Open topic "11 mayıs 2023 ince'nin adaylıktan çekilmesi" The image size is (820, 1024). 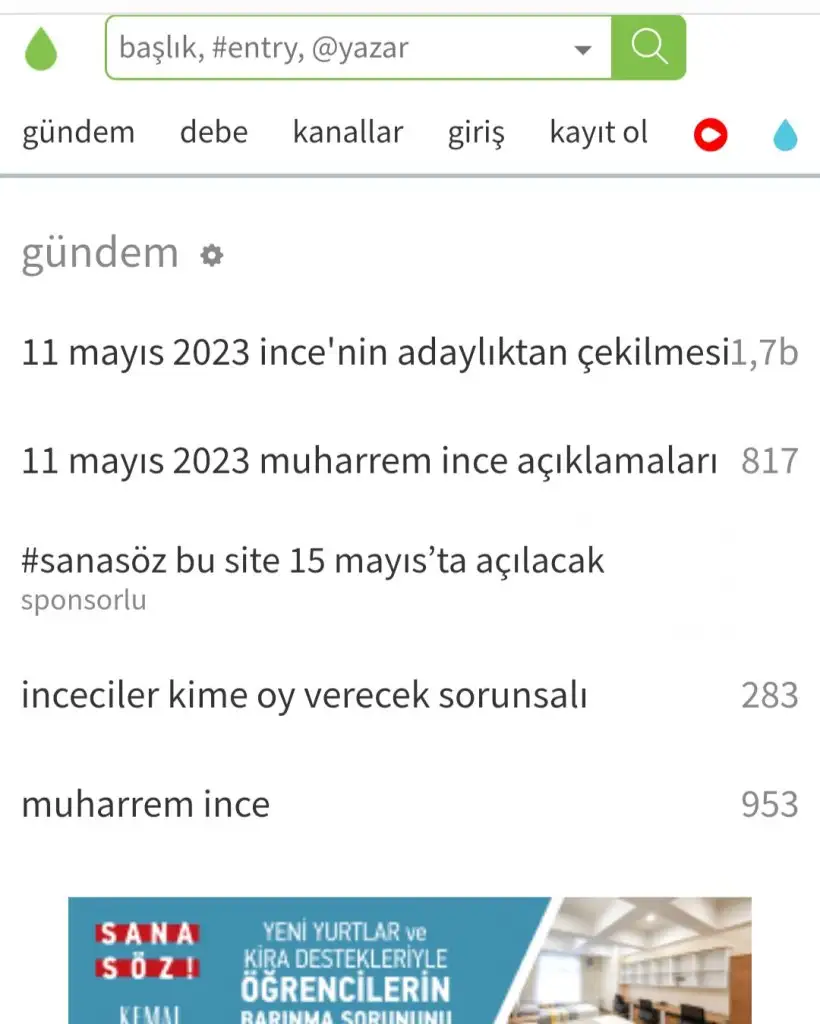point(375,352)
